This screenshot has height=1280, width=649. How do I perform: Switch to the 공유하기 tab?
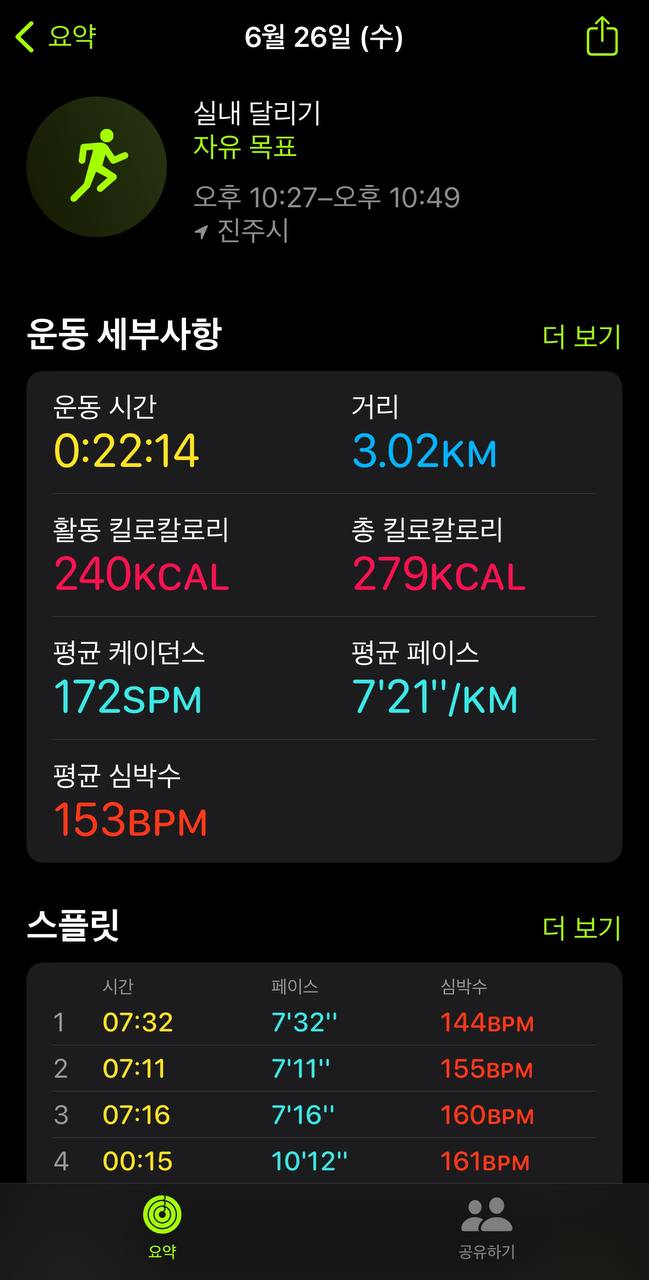click(x=487, y=1227)
